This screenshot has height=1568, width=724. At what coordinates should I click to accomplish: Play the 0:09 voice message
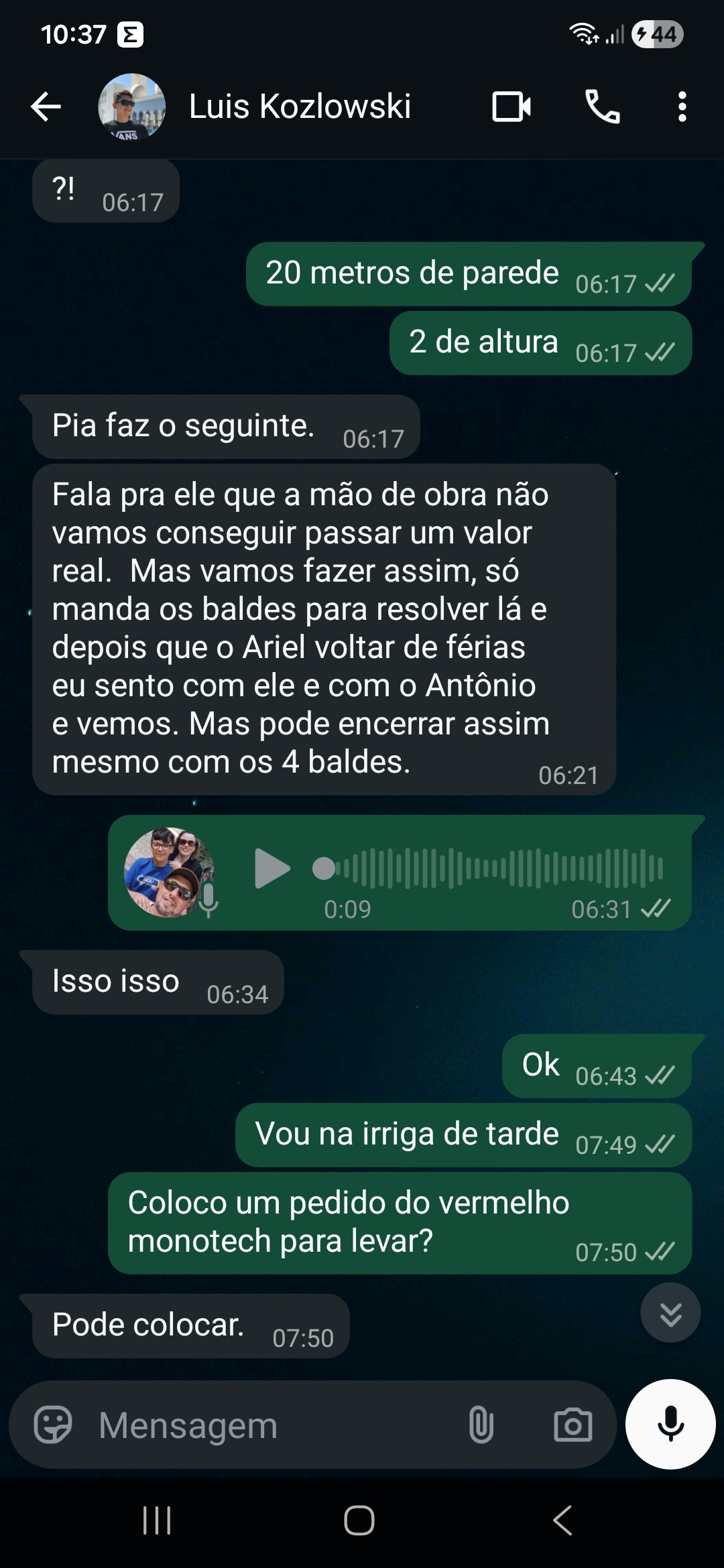(271, 869)
